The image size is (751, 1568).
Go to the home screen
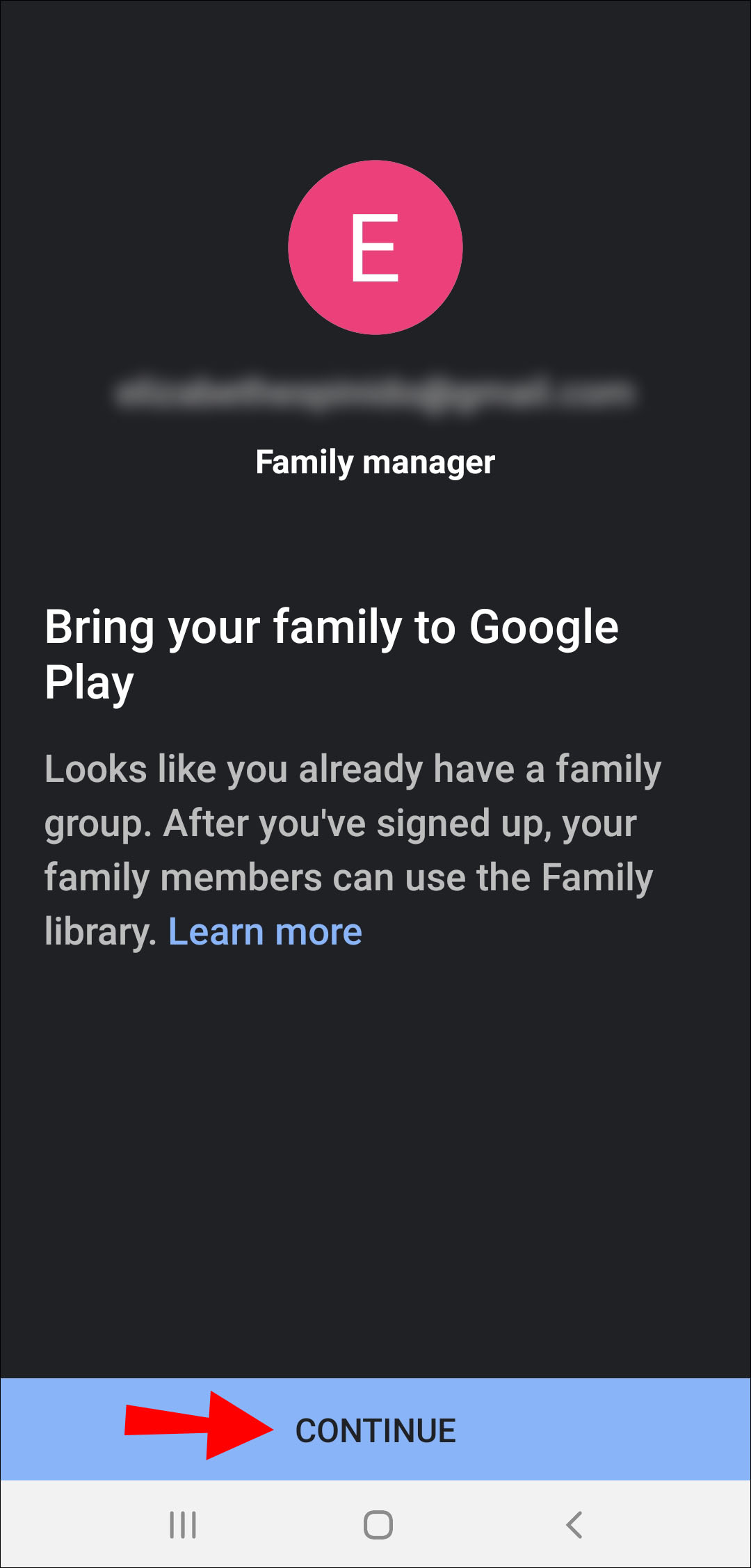pyautogui.click(x=378, y=1525)
